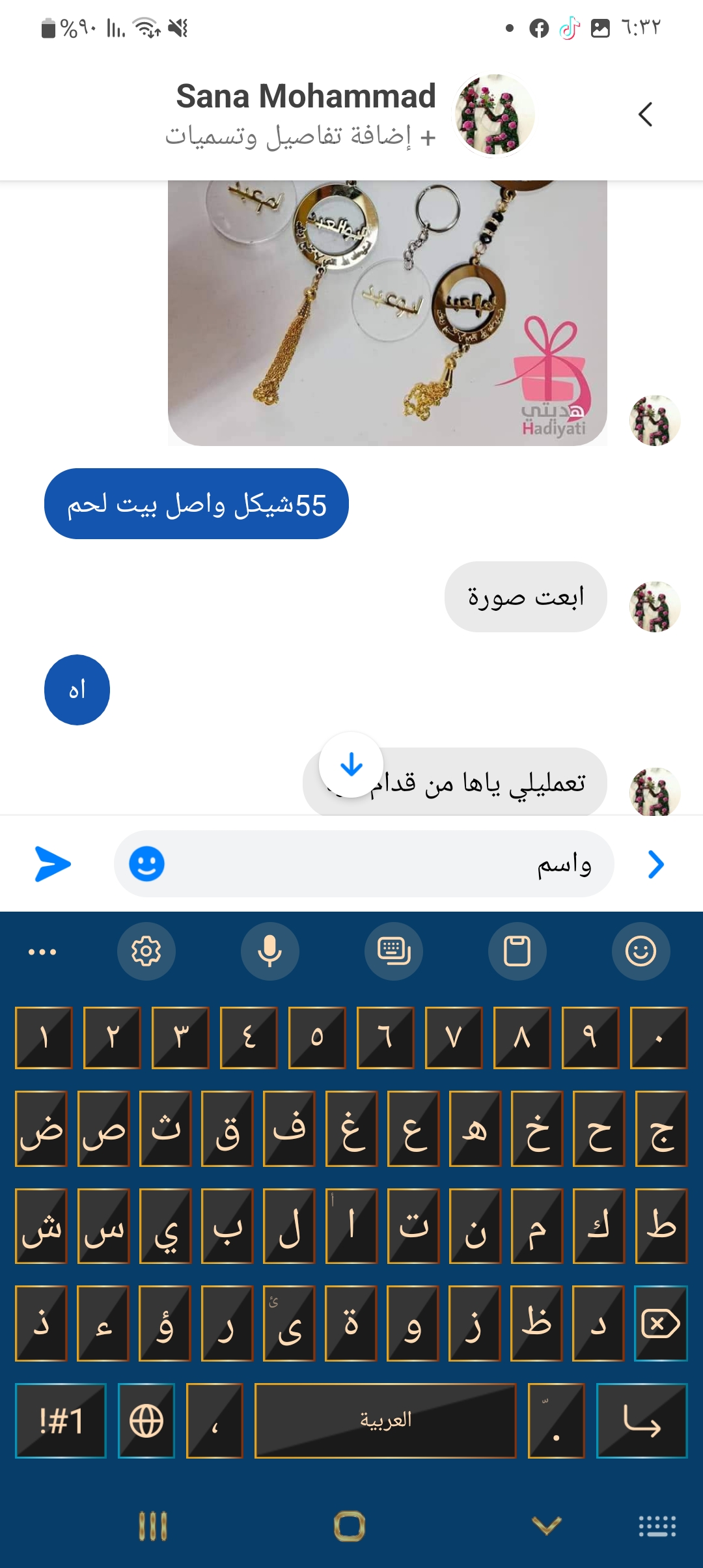
Task: Open keyboard toolbar overflow menu
Action: [42, 951]
